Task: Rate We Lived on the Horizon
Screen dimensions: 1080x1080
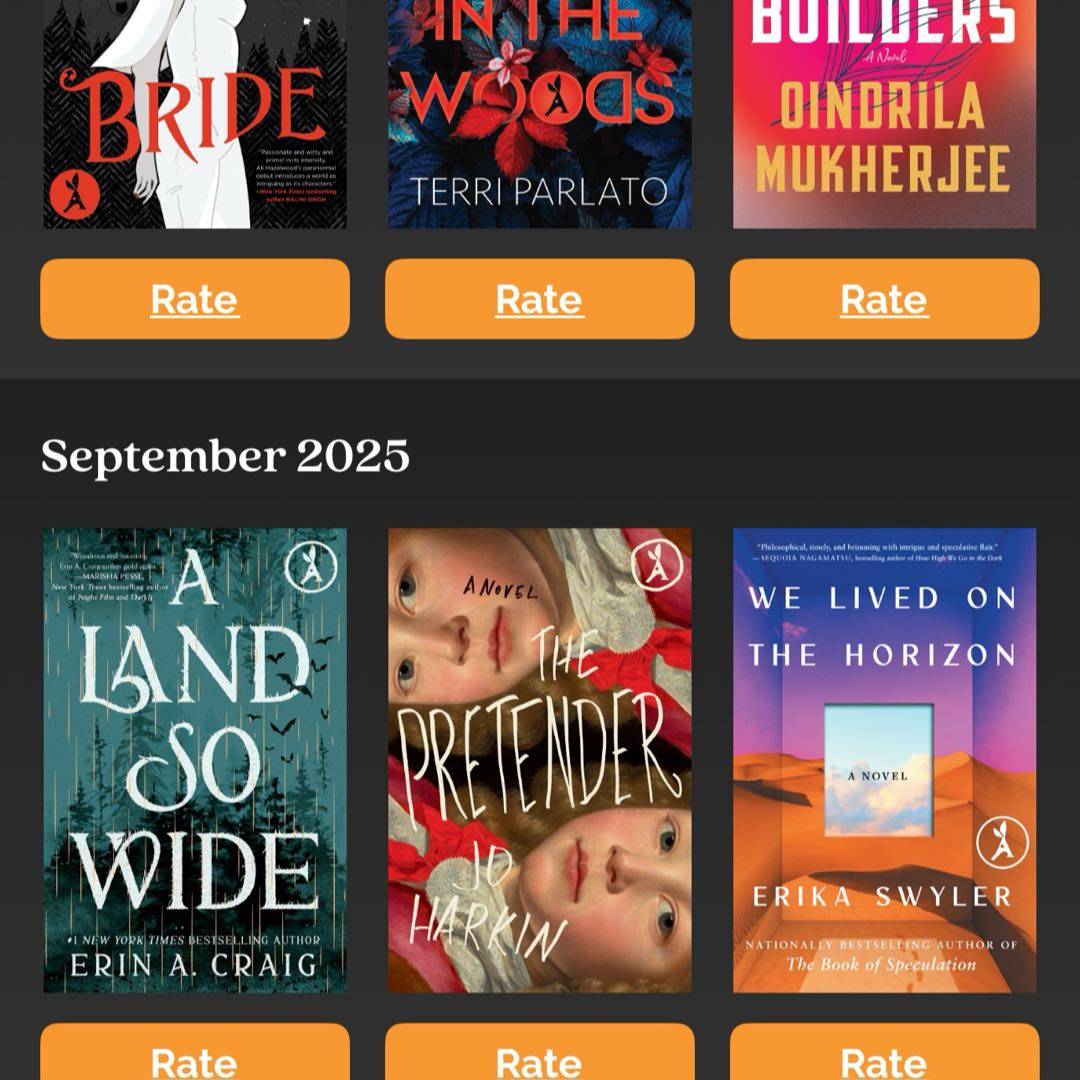Action: tap(885, 1058)
